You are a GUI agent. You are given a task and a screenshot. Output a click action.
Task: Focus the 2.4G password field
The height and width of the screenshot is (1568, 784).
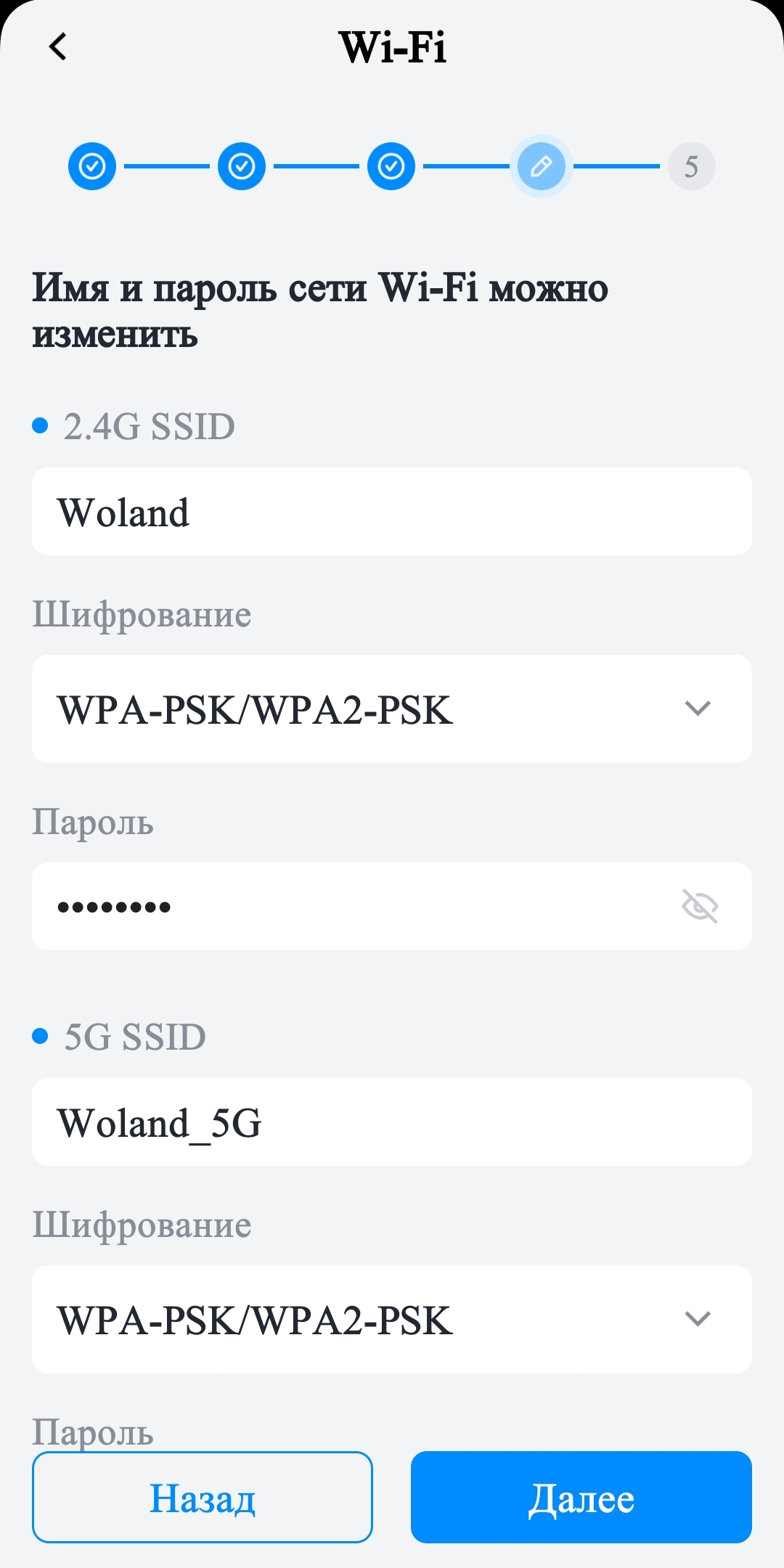tap(348, 907)
